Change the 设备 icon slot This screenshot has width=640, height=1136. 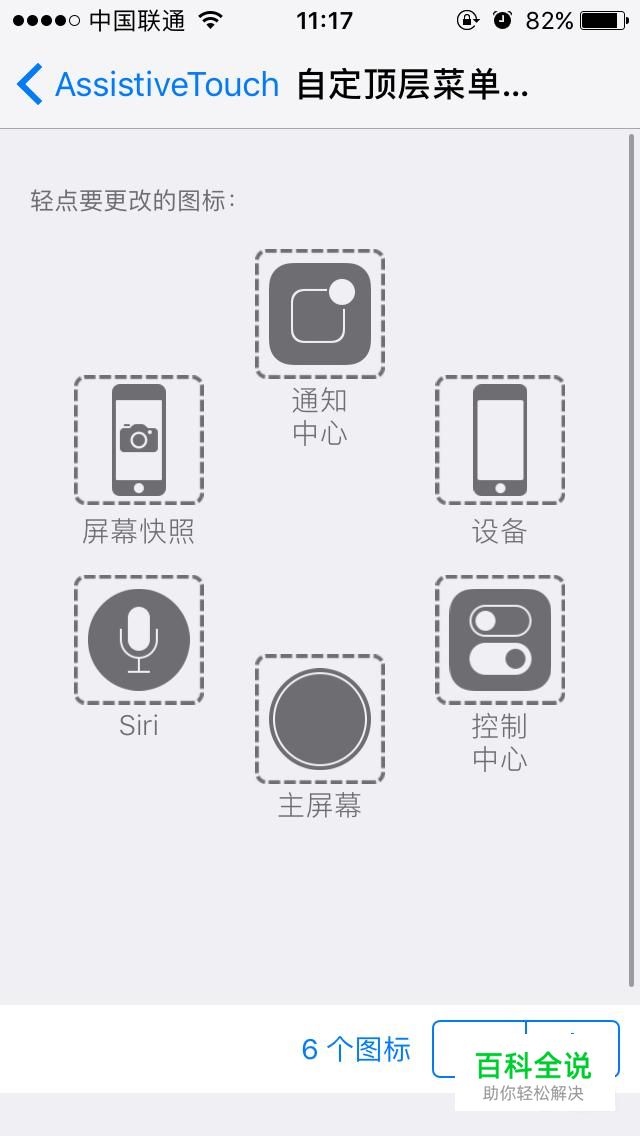[500, 440]
